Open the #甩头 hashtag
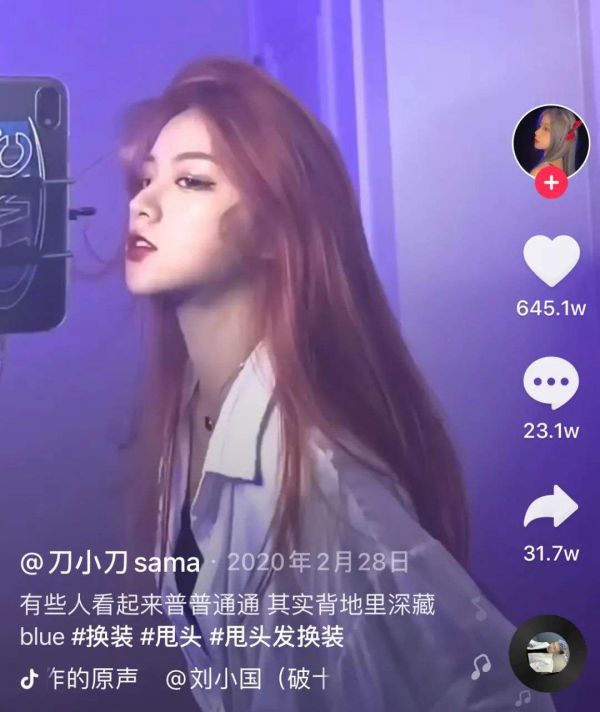The image size is (600, 712). tap(173, 634)
